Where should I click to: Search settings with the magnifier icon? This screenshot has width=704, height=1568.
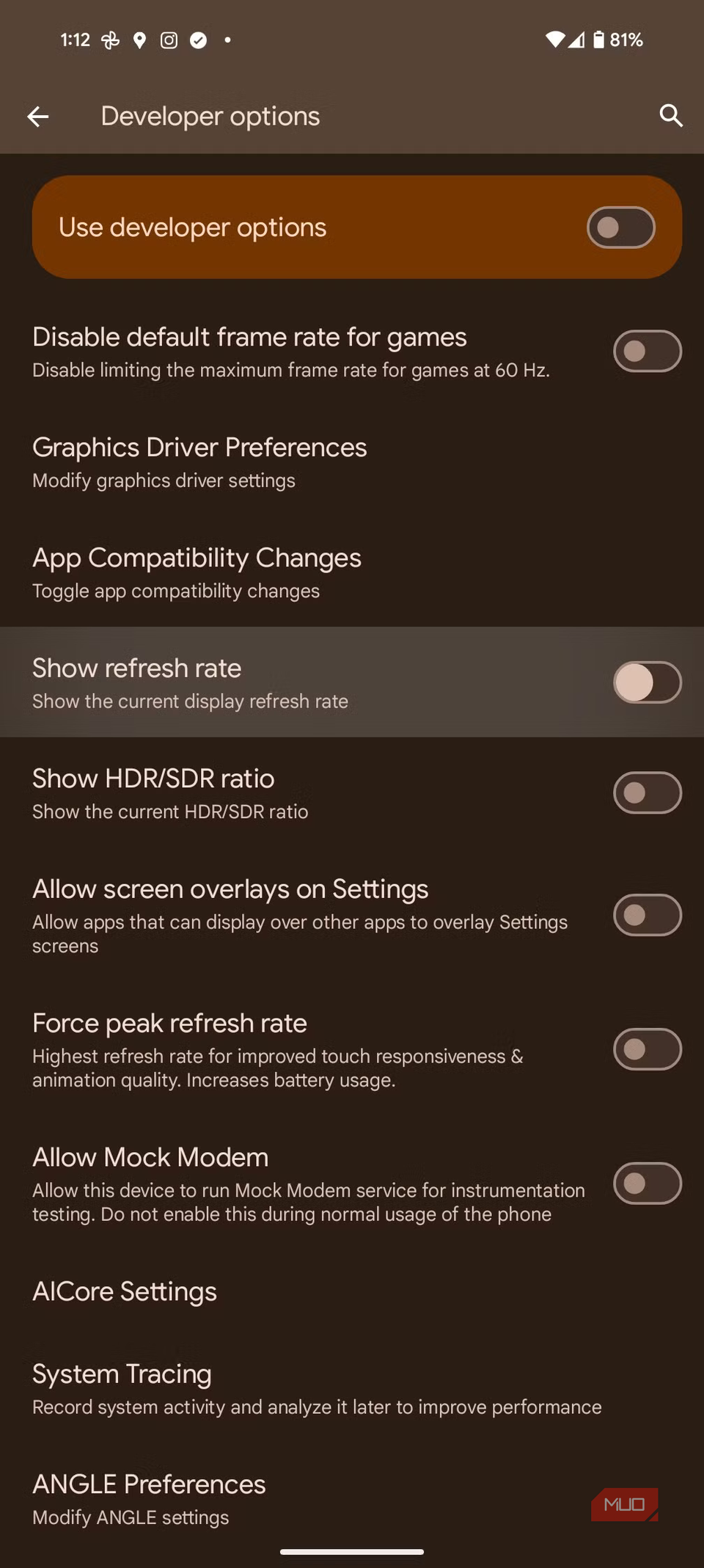[670, 116]
